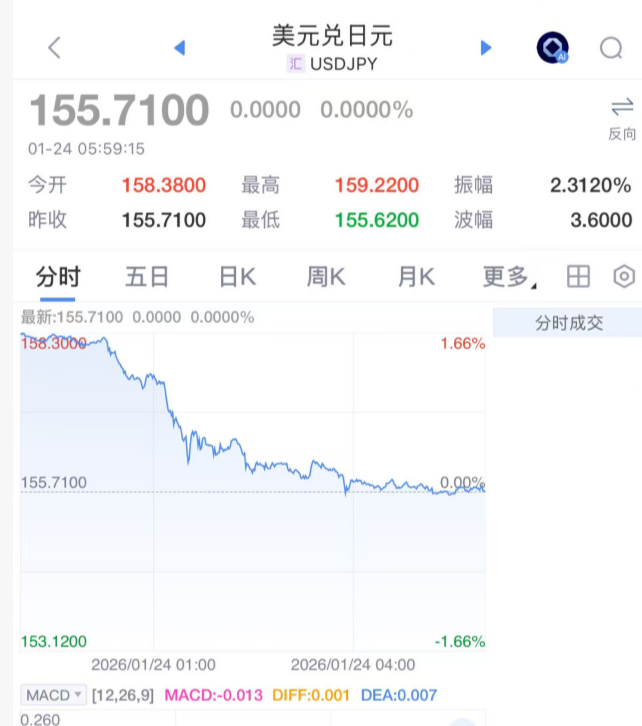Switch to the previous currency pair

[180, 48]
